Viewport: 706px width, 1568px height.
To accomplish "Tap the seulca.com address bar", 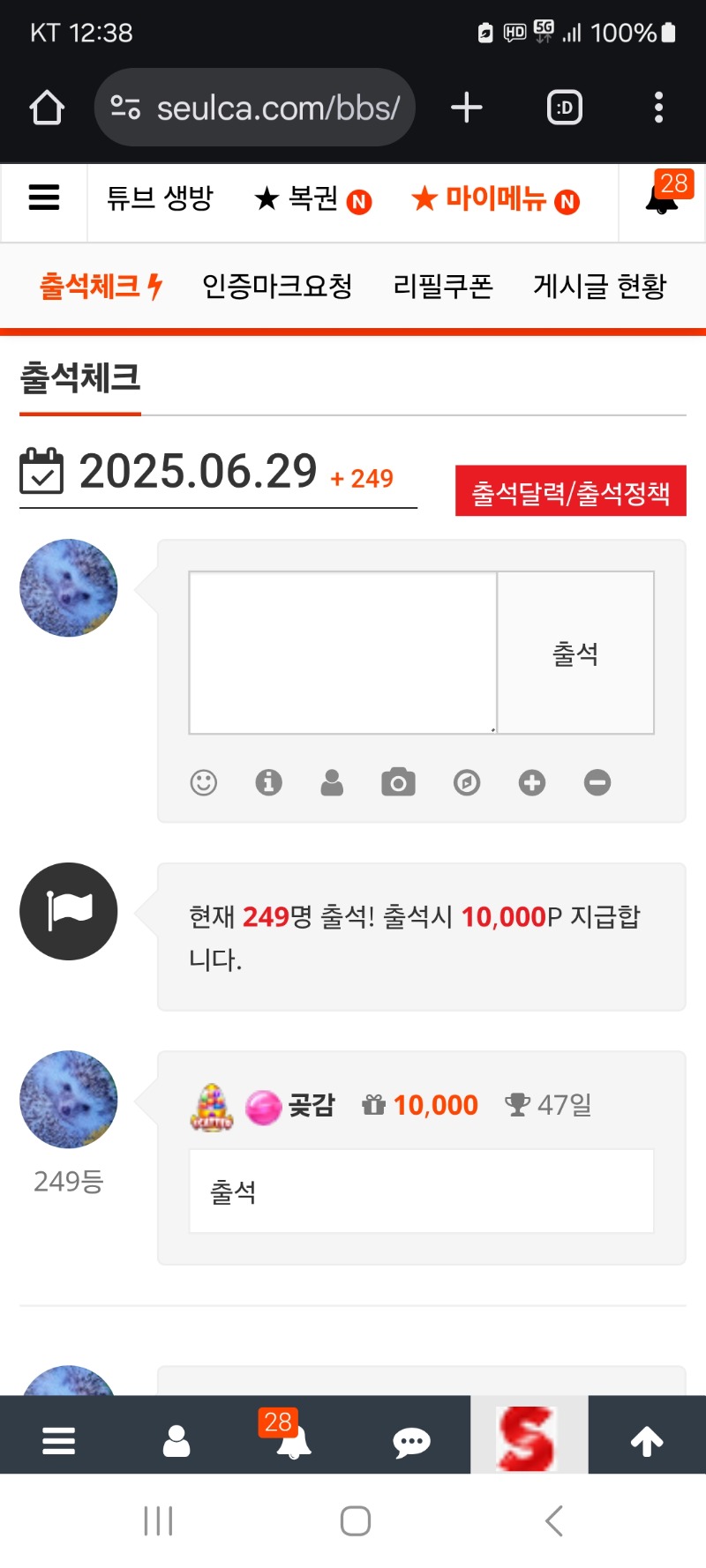I will [256, 108].
